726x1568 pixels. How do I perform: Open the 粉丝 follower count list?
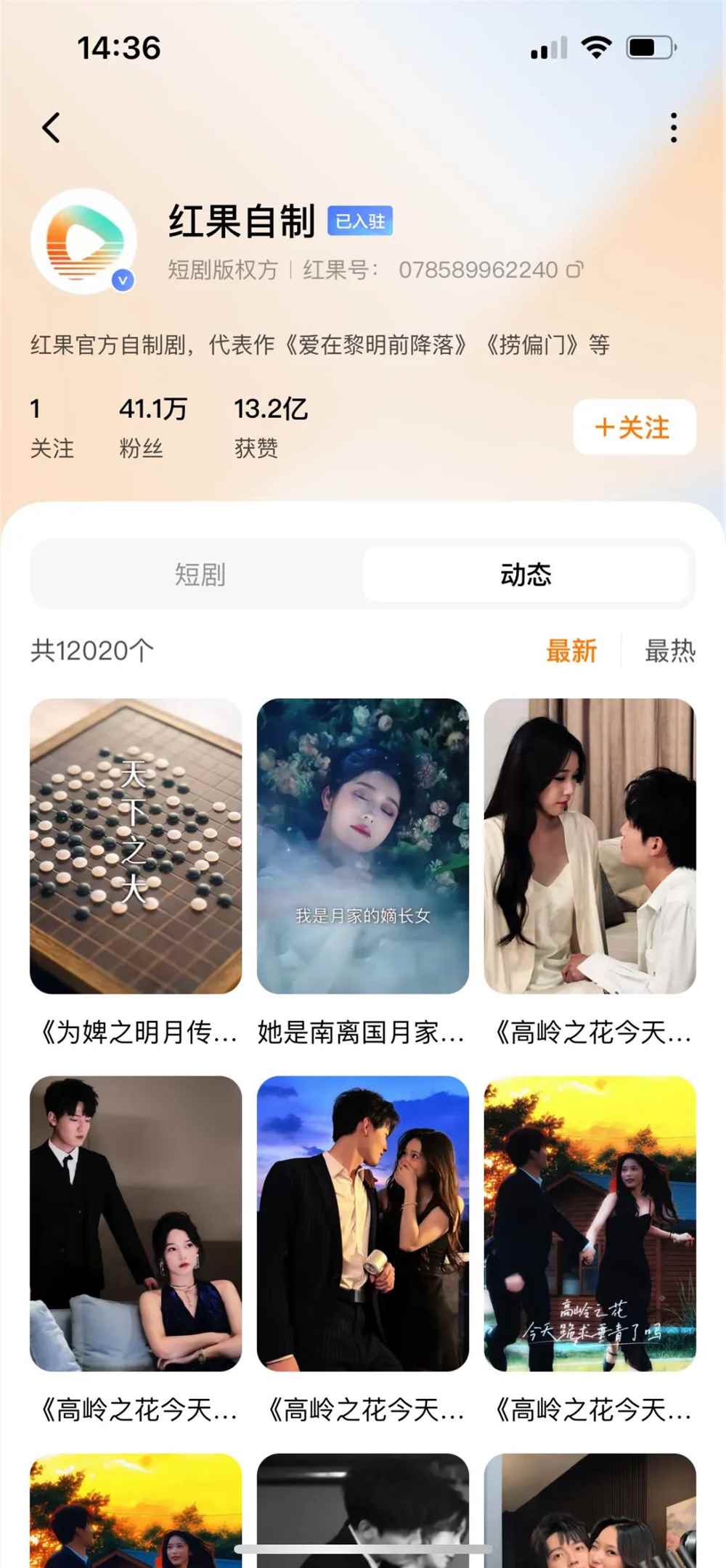[x=142, y=426]
